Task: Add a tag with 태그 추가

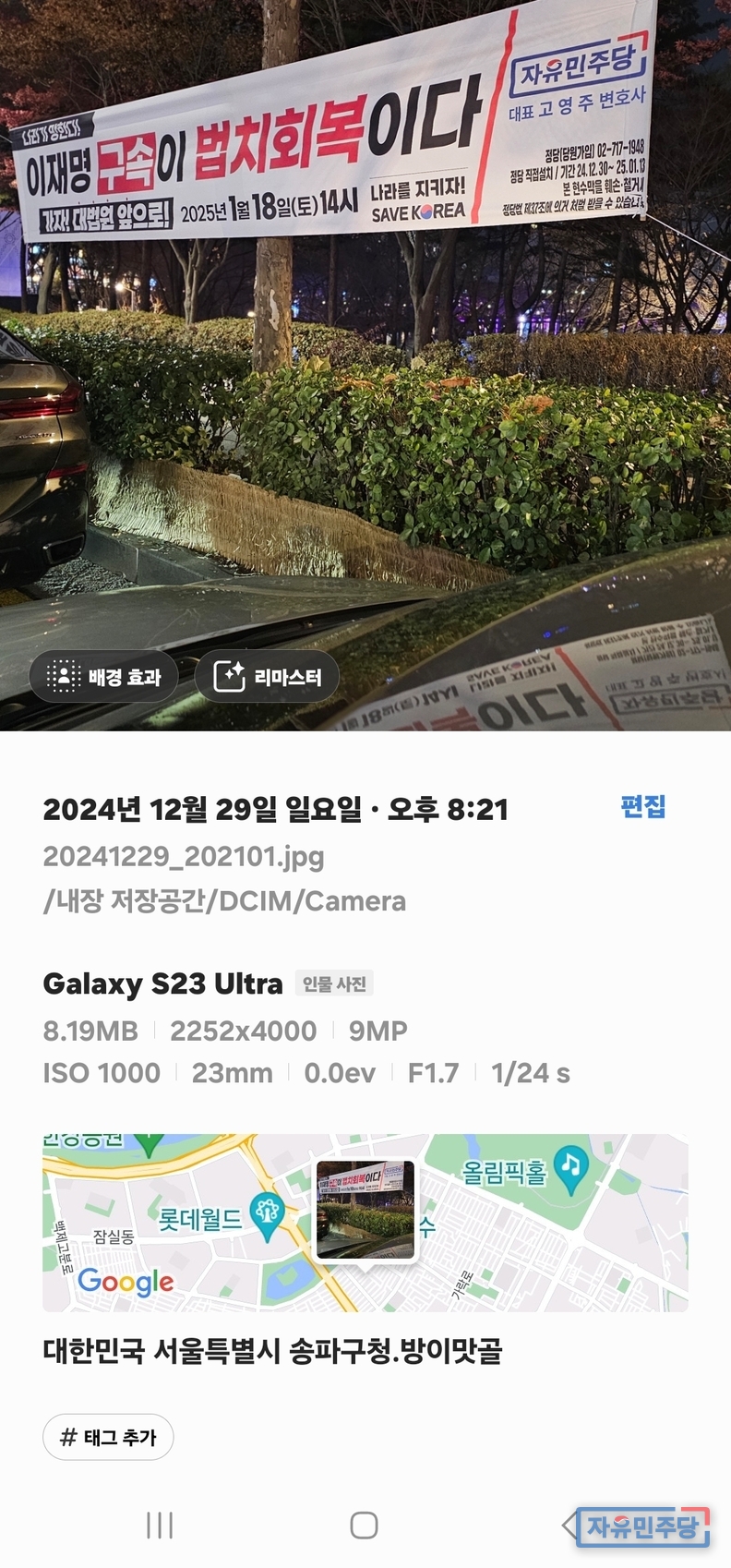Action: [108, 1437]
